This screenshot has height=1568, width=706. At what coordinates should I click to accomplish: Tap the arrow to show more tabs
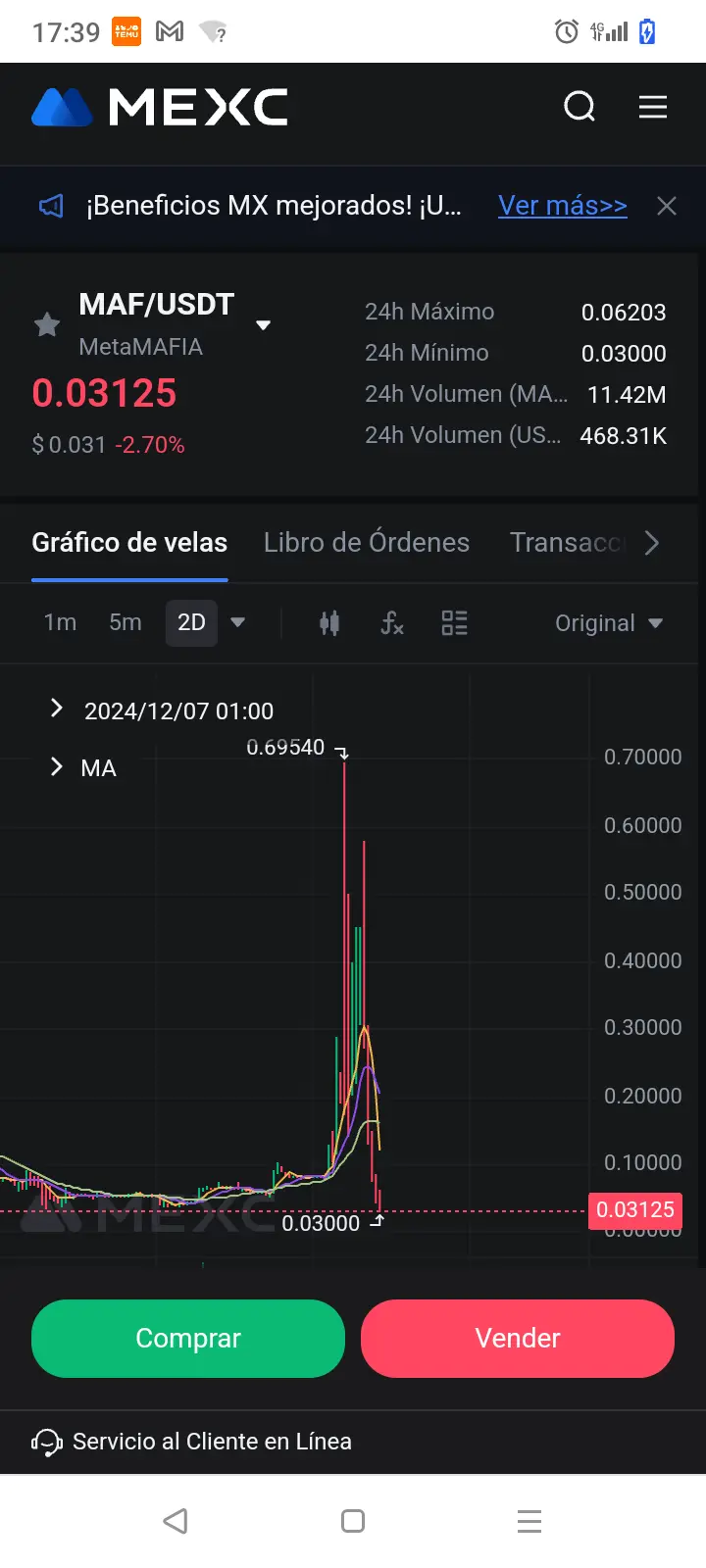tap(652, 543)
